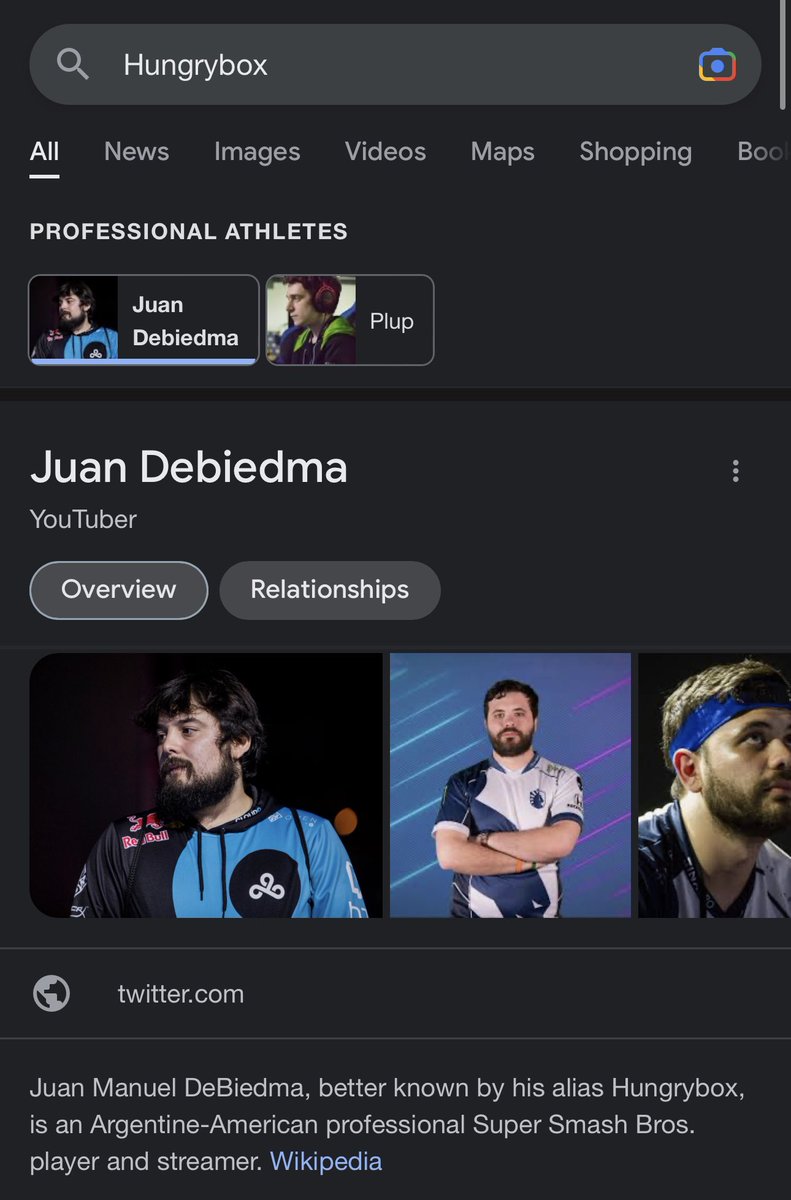Open the twitter.com link
Image resolution: width=791 pixels, height=1200 pixels.
click(180, 994)
